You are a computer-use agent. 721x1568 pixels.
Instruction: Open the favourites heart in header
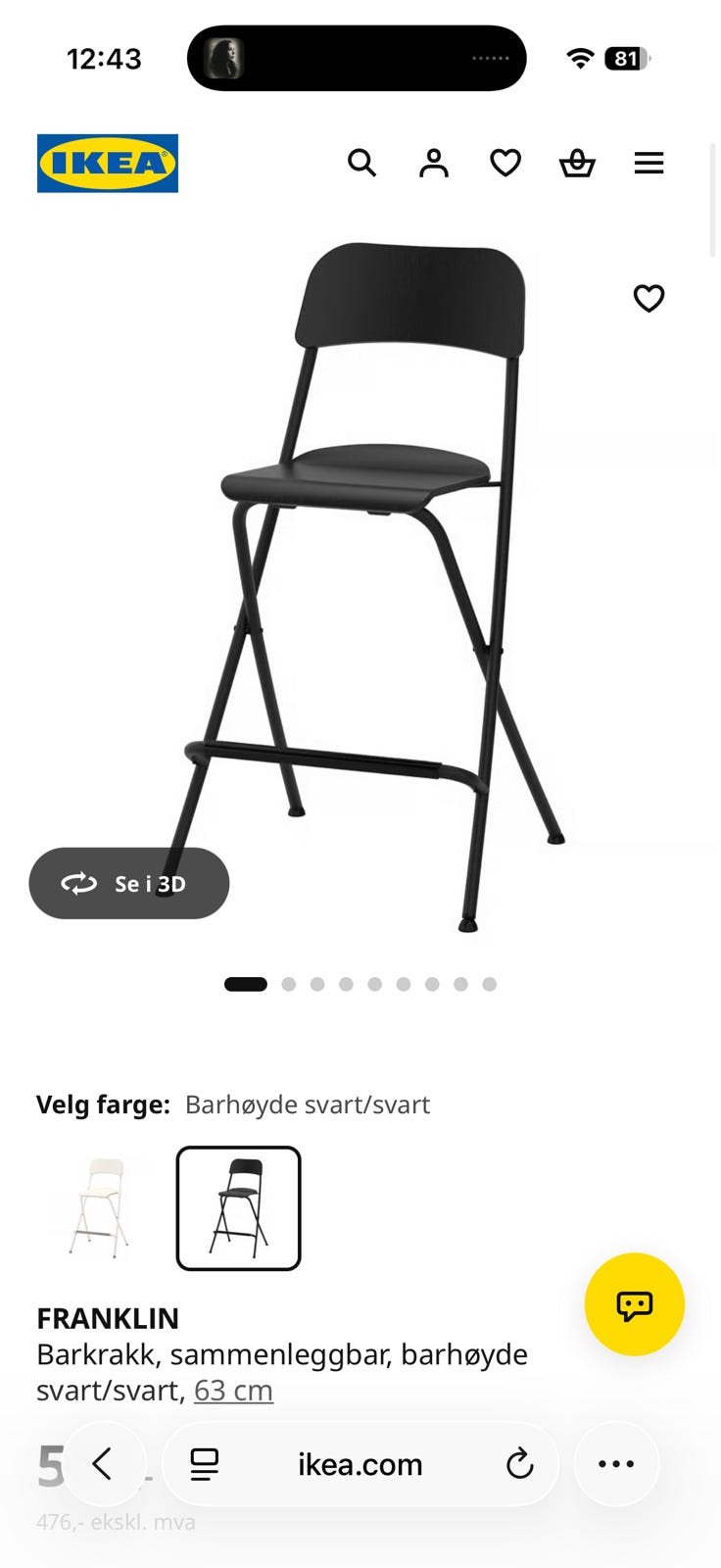pyautogui.click(x=505, y=163)
